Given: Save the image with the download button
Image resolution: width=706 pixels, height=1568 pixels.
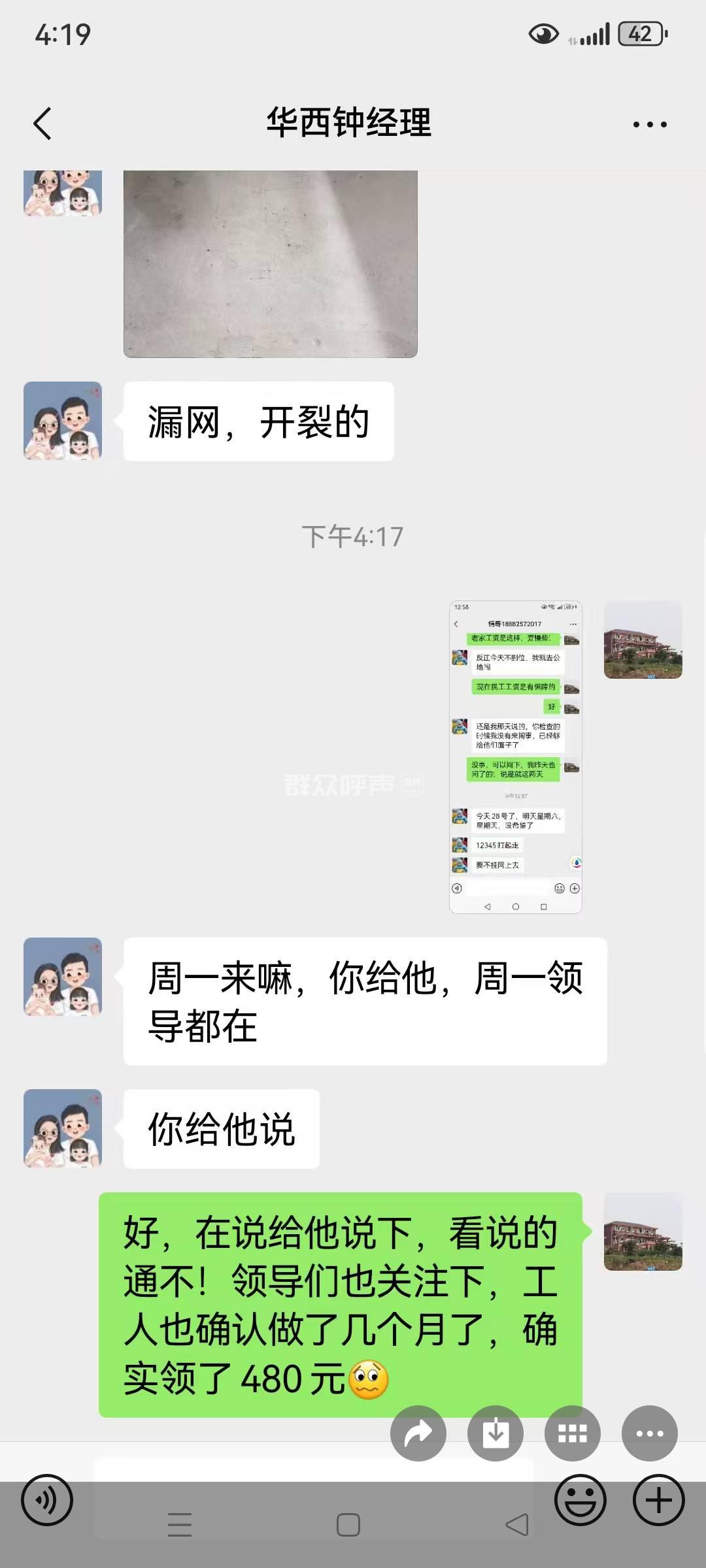Looking at the screenshot, I should coord(496,1433).
